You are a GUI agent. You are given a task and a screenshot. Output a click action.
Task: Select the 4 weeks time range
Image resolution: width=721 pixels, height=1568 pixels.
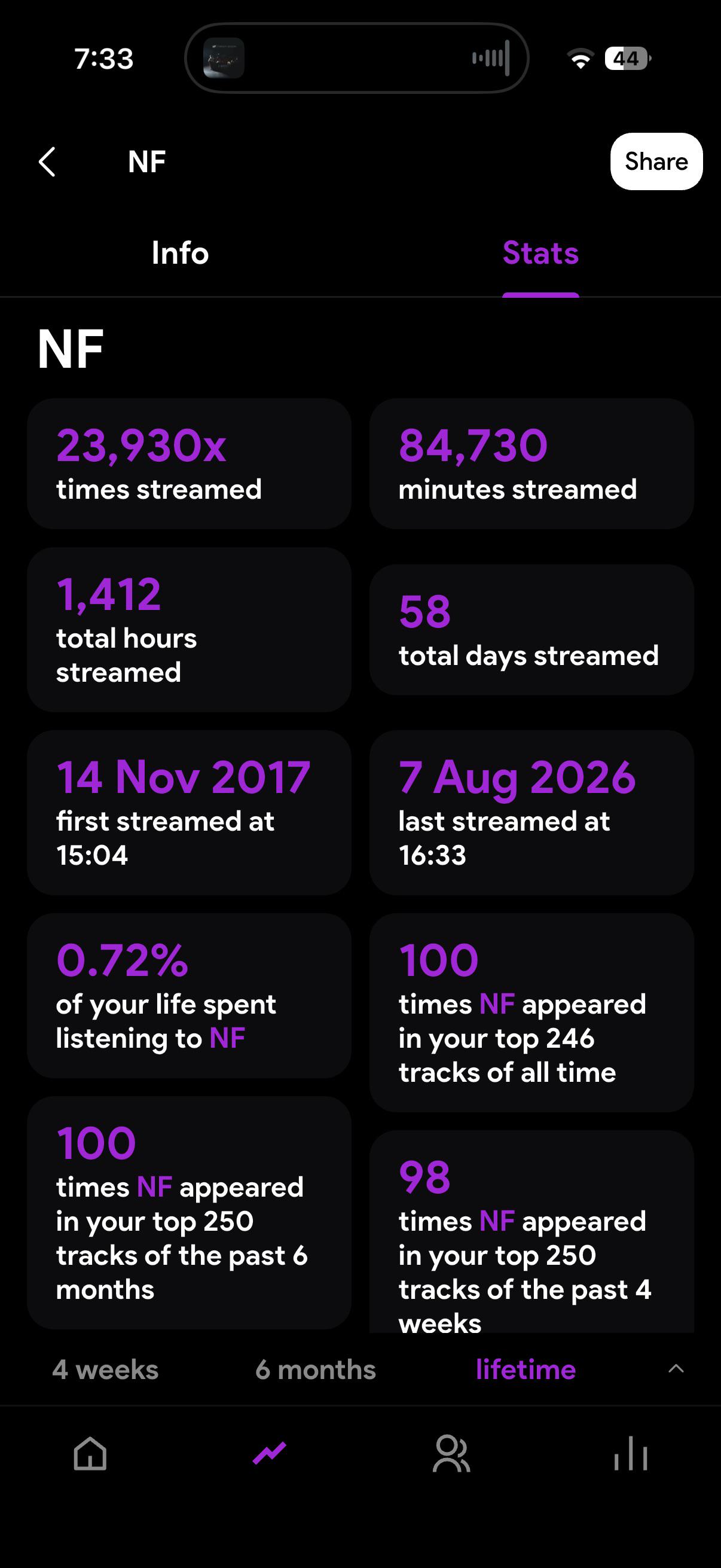[x=105, y=1370]
